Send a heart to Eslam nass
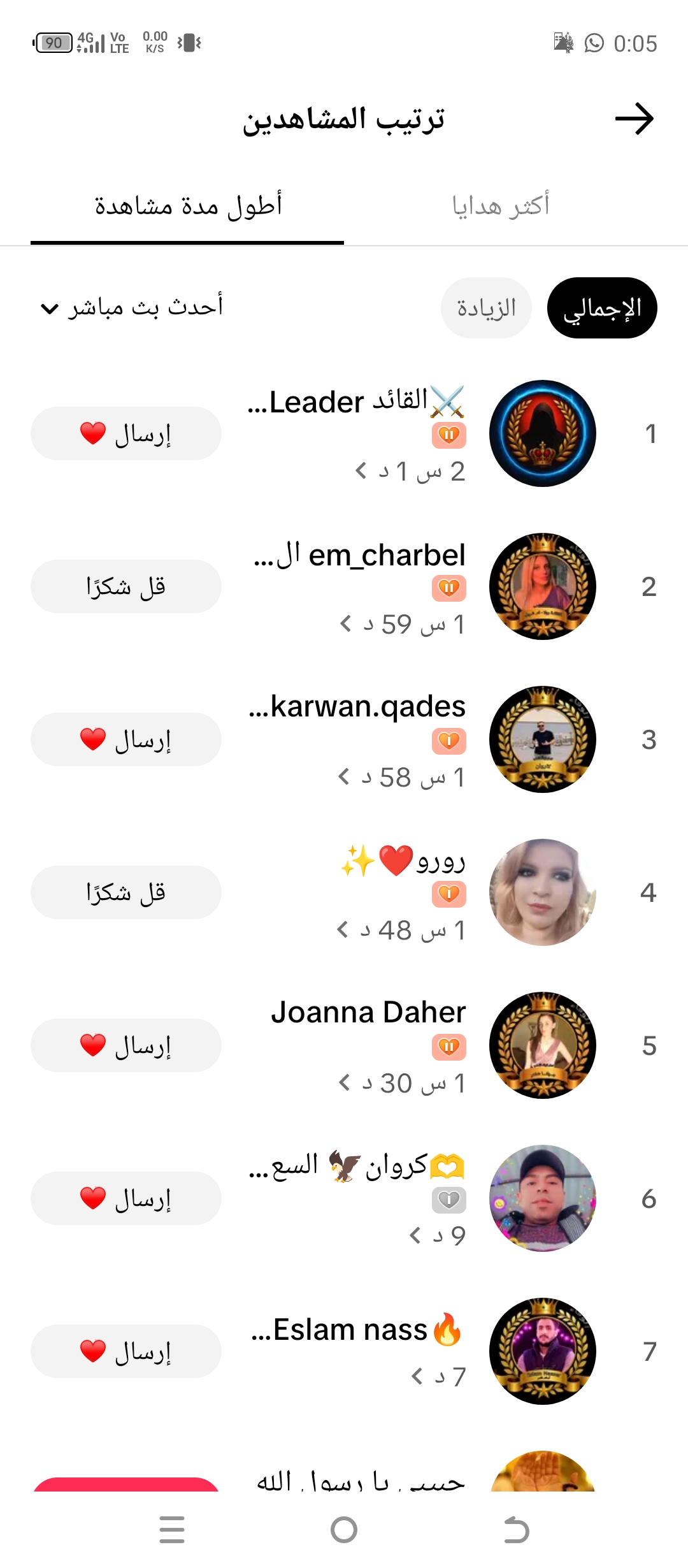688x1568 pixels. pyautogui.click(x=126, y=1351)
